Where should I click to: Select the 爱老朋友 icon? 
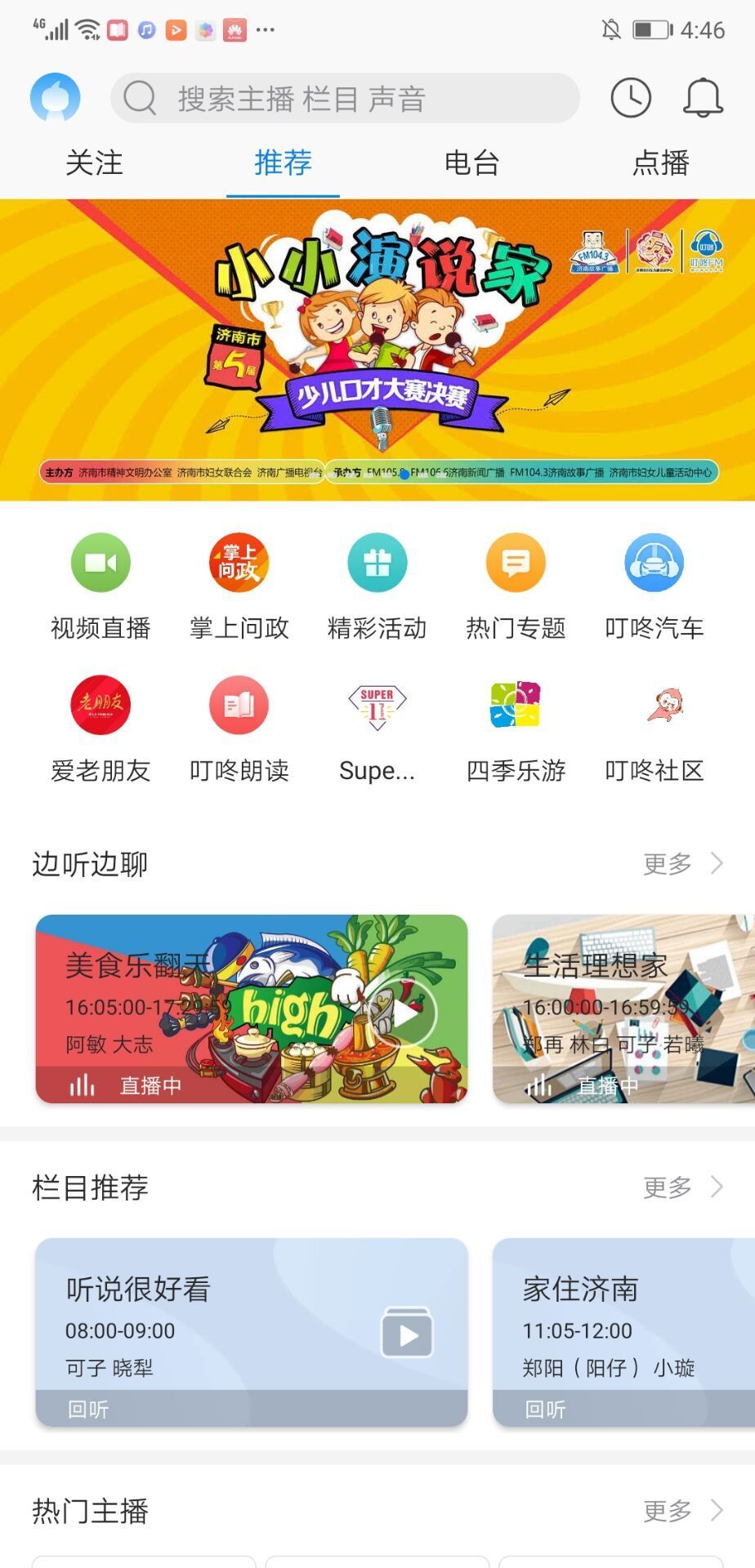[100, 704]
